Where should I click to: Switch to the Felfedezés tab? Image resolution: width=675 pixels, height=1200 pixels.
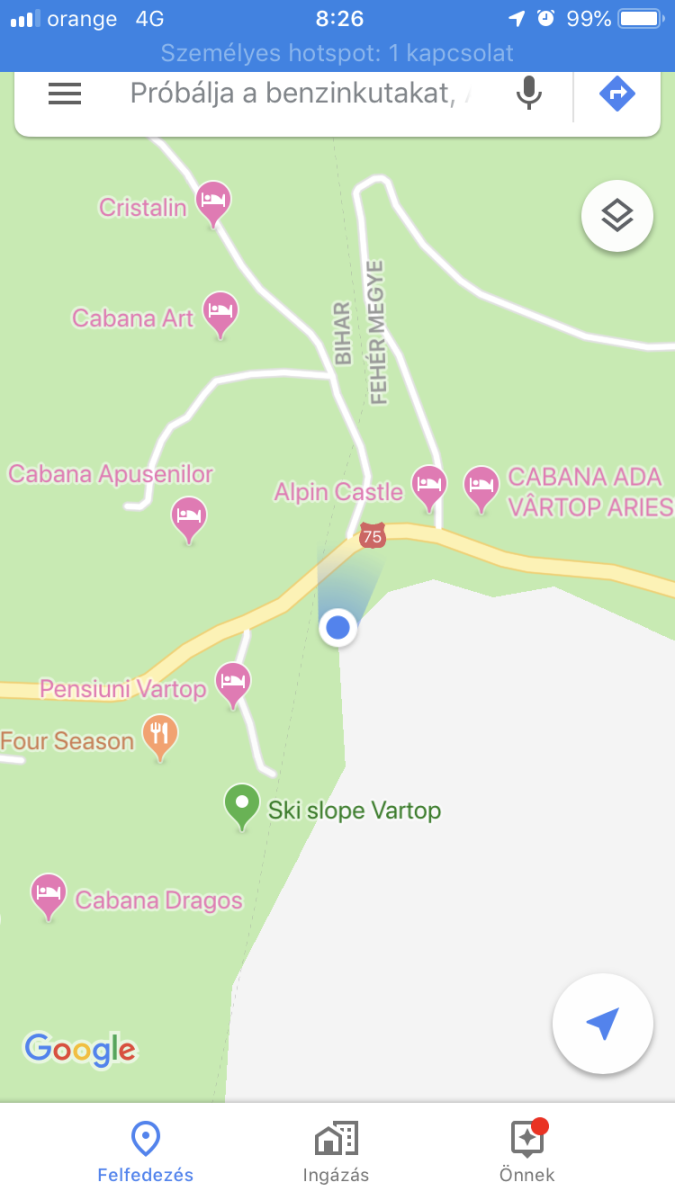(x=146, y=1152)
